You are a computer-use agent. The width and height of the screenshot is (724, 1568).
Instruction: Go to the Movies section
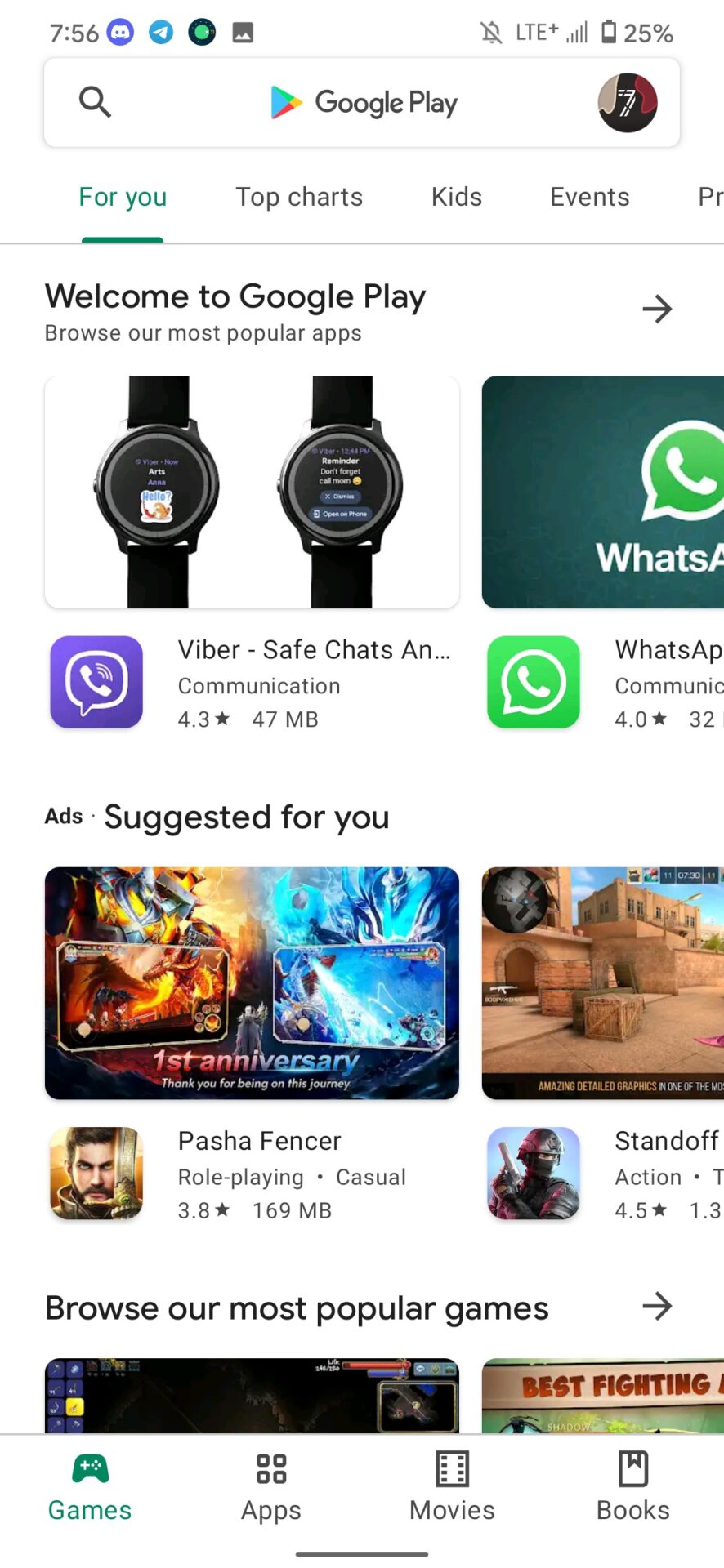click(452, 1488)
